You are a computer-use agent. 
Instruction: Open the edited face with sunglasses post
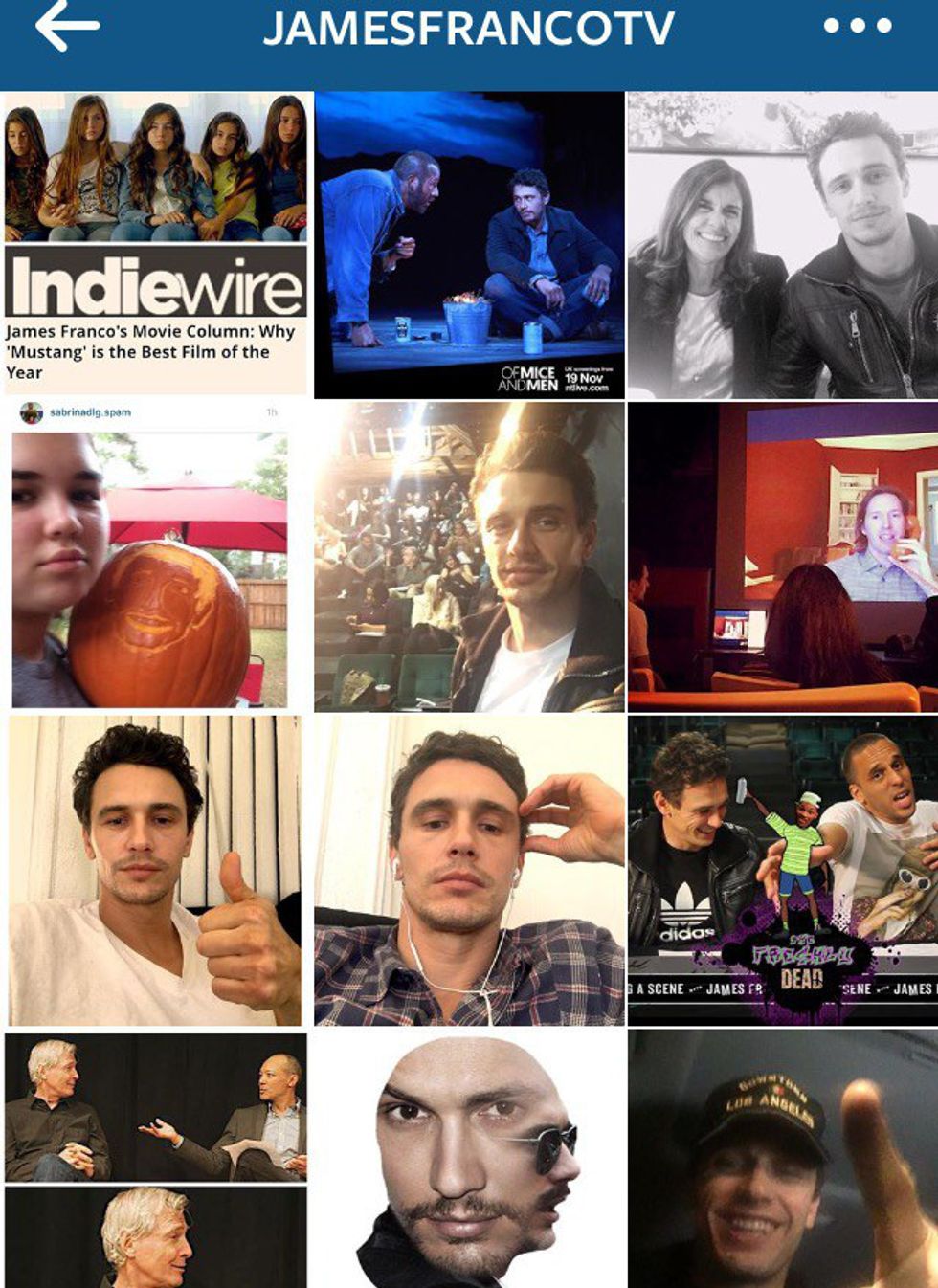click(x=469, y=1158)
